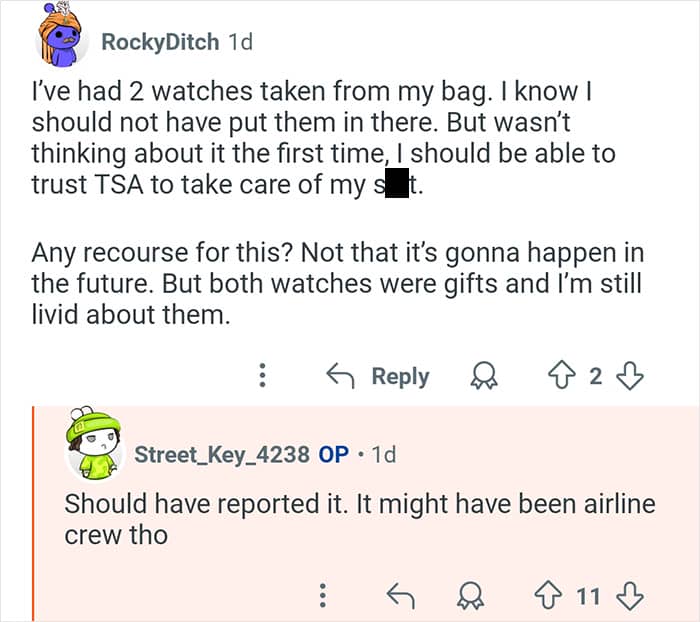Upvote Street_Key_4238's reply

[548, 595]
